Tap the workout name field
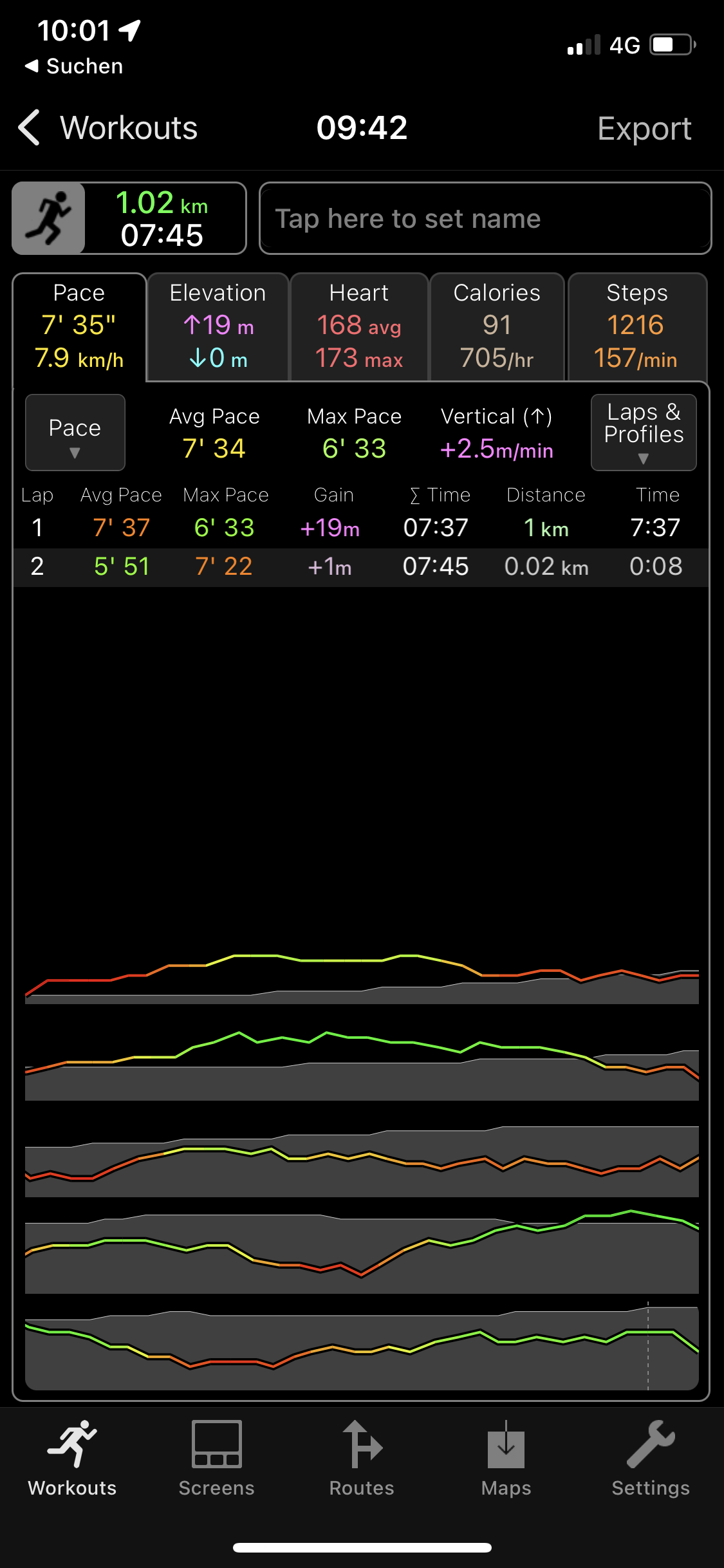 [485, 219]
